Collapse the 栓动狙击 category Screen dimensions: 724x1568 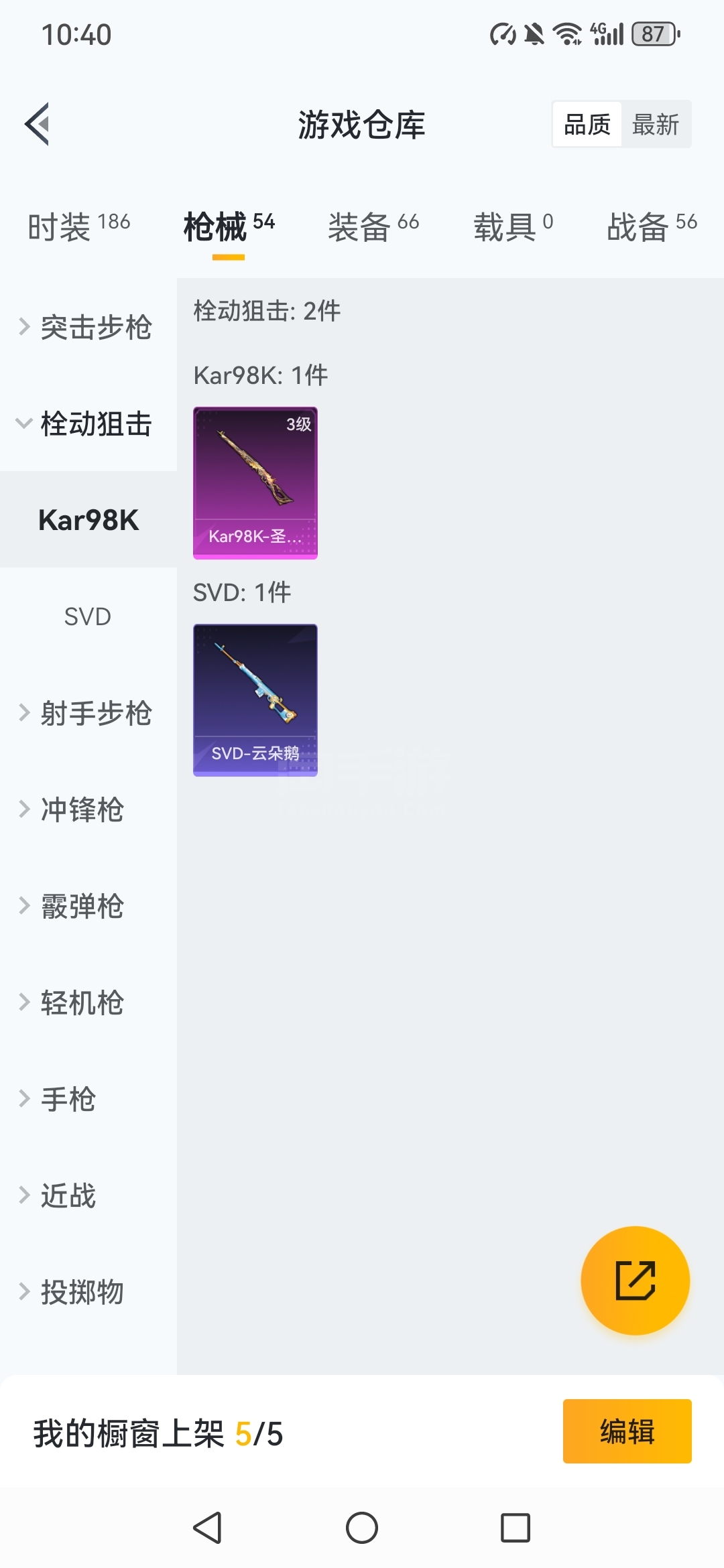click(87, 424)
